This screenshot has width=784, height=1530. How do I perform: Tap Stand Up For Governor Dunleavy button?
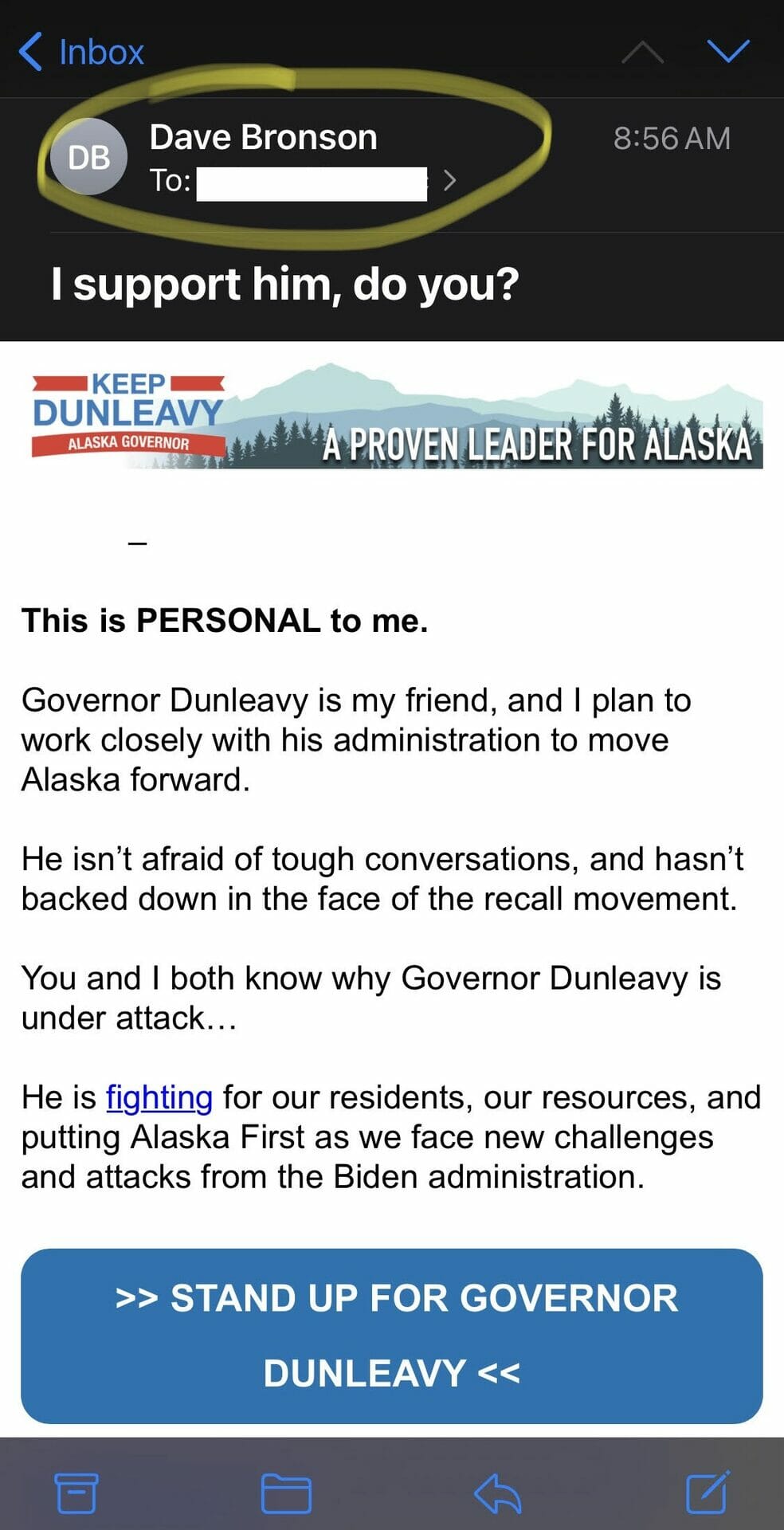pos(392,1336)
